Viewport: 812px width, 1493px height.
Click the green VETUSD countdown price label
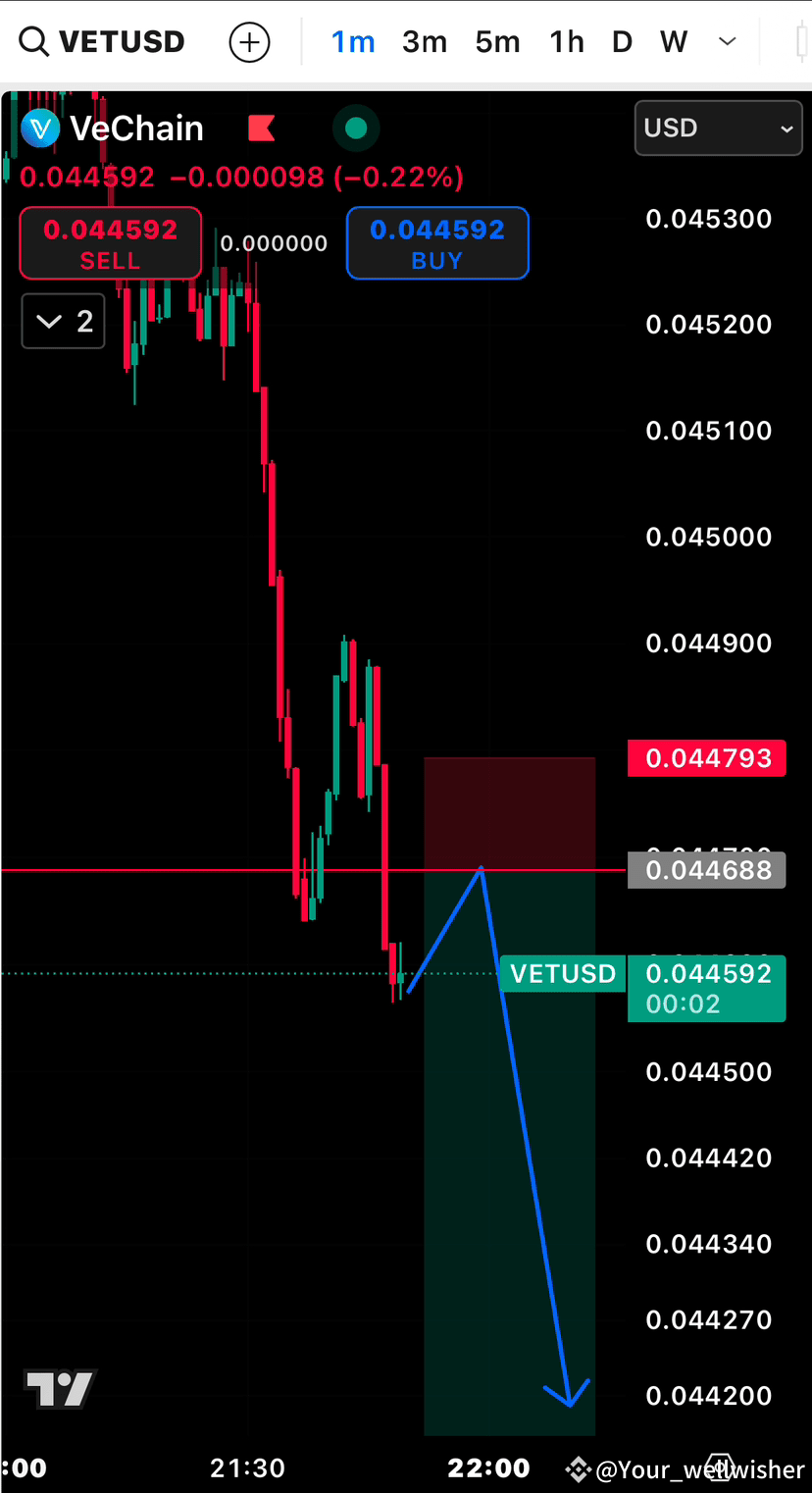click(x=706, y=988)
